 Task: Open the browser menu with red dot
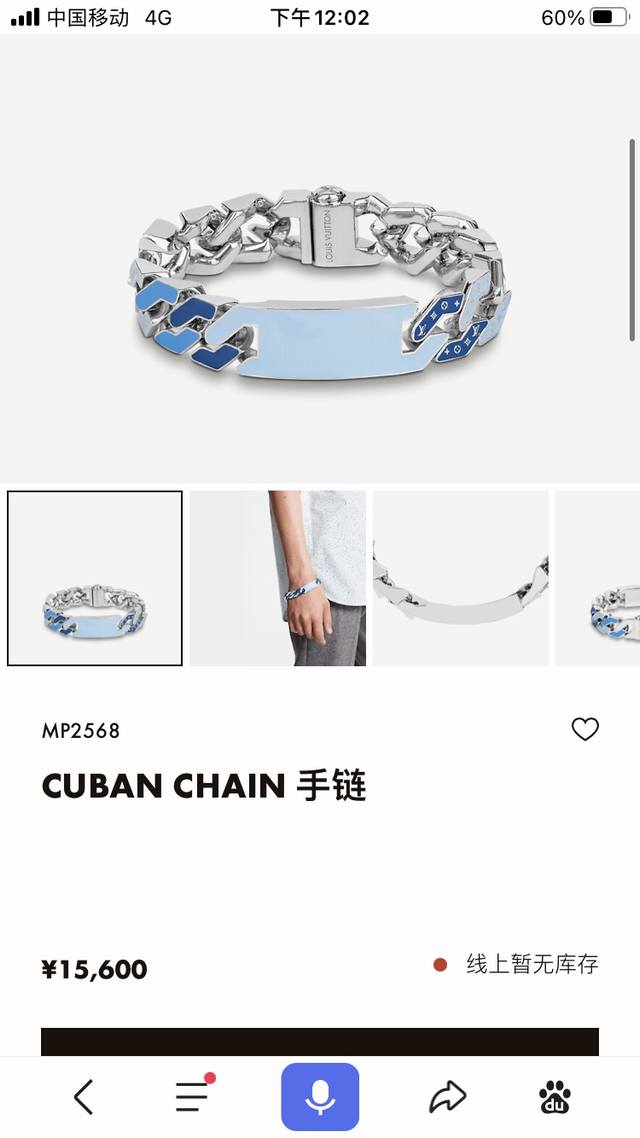(193, 1097)
